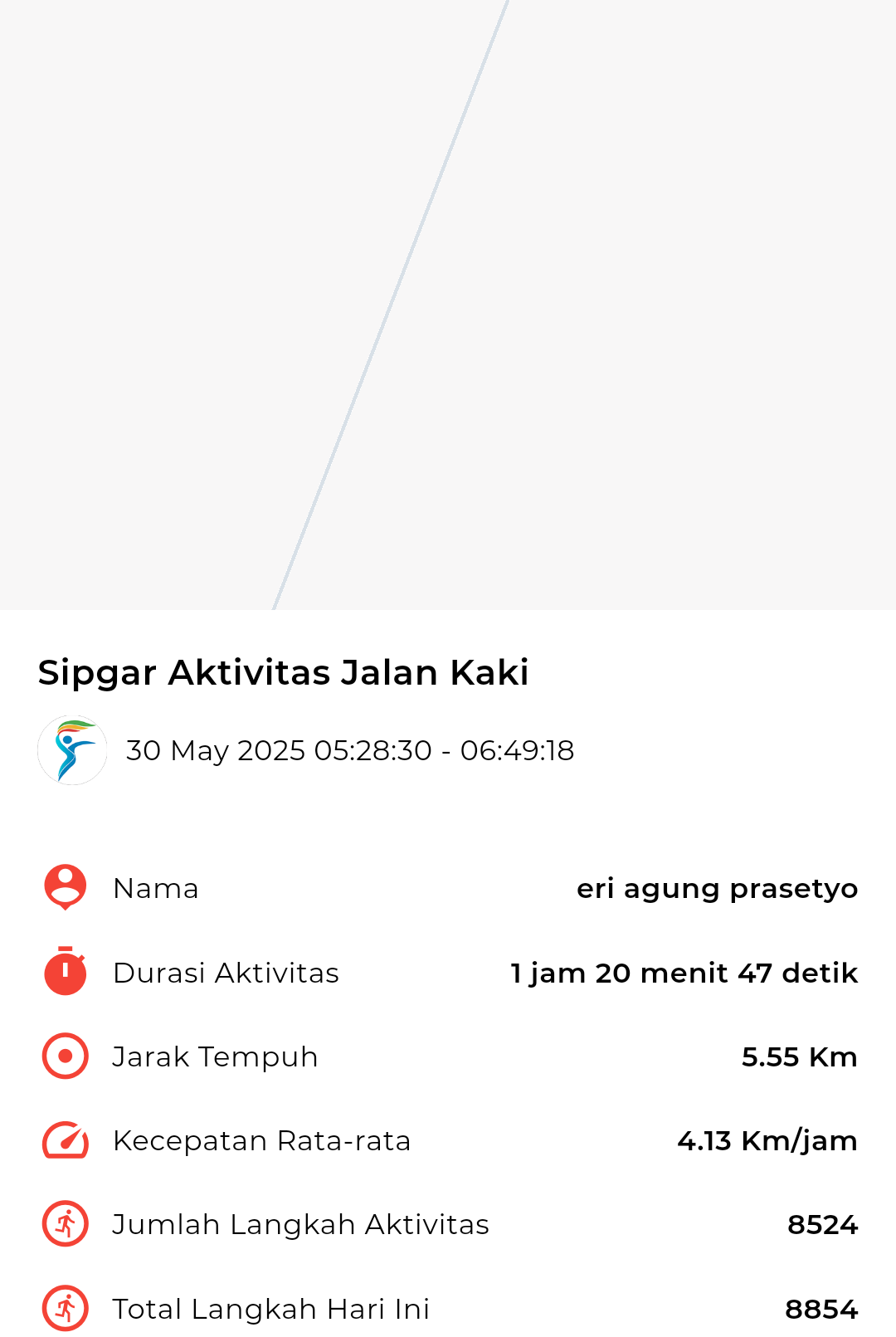
Task: Select the speedometer icon for Kecepatan Rata-rata
Action: tap(65, 1139)
